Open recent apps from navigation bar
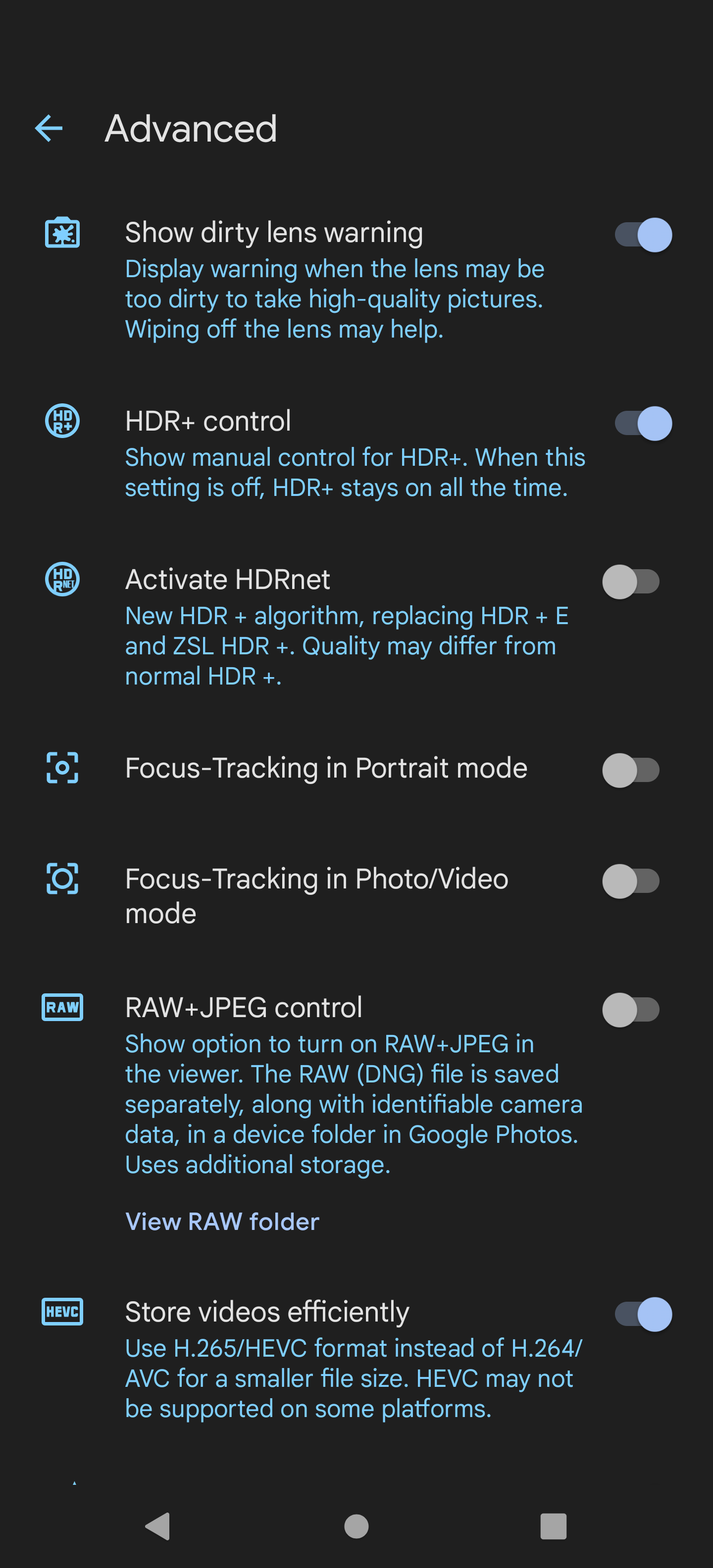The image size is (713, 1568). 553,1526
